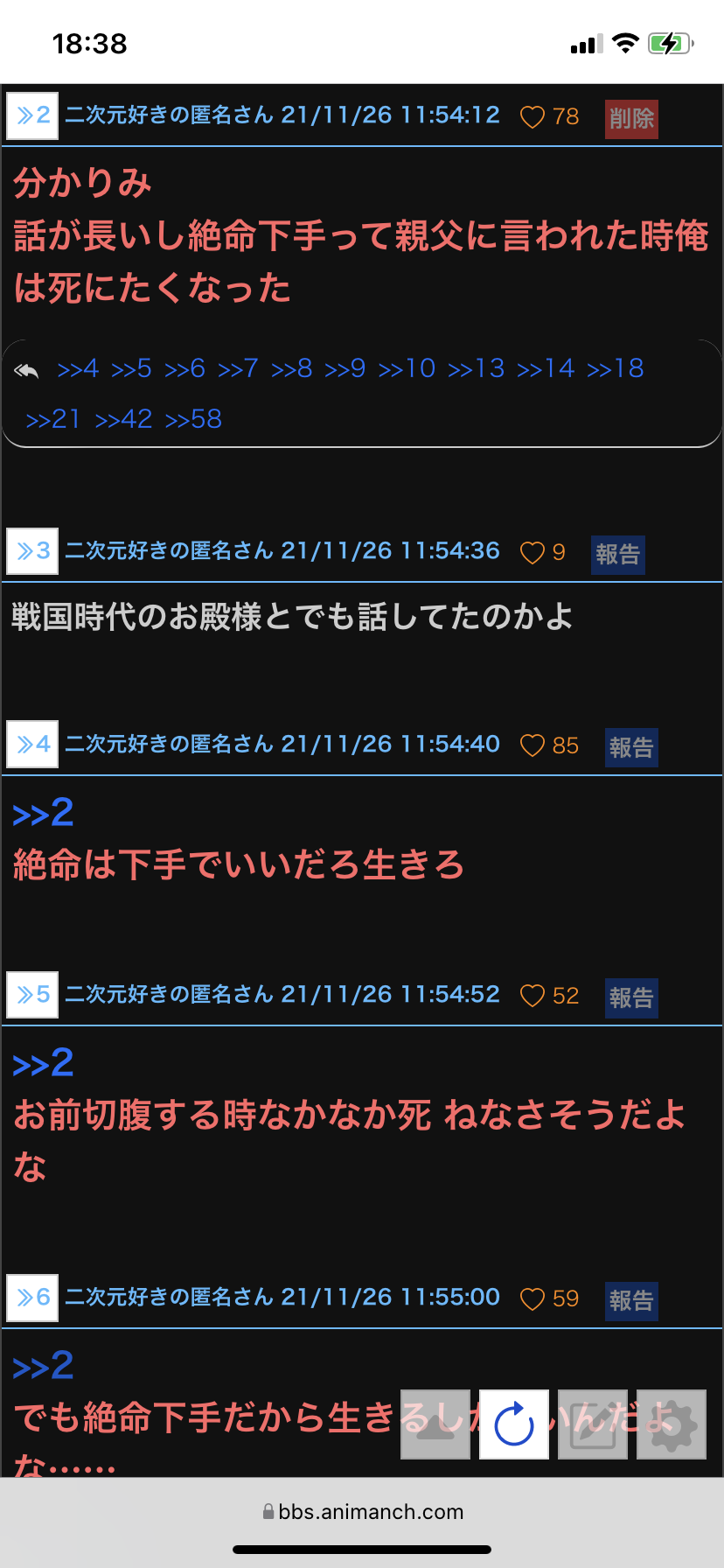Jump to reply >>58
Viewport: 724px width, 1568px height.
[193, 420]
